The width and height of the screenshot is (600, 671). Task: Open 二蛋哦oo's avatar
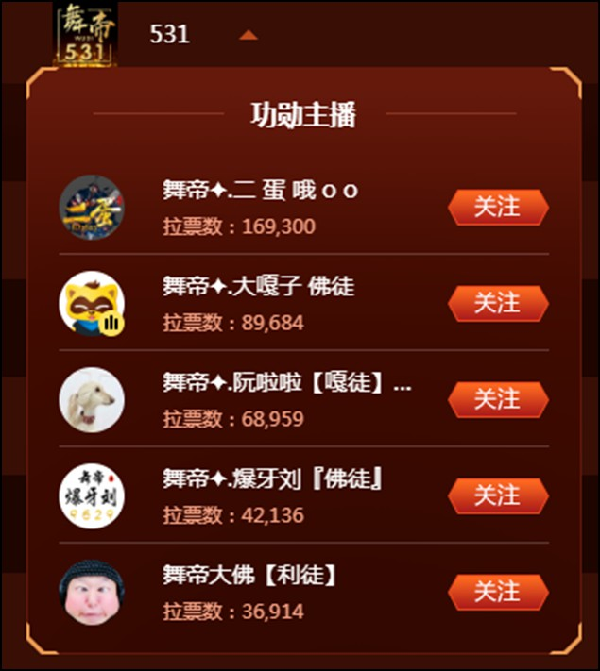(x=92, y=208)
